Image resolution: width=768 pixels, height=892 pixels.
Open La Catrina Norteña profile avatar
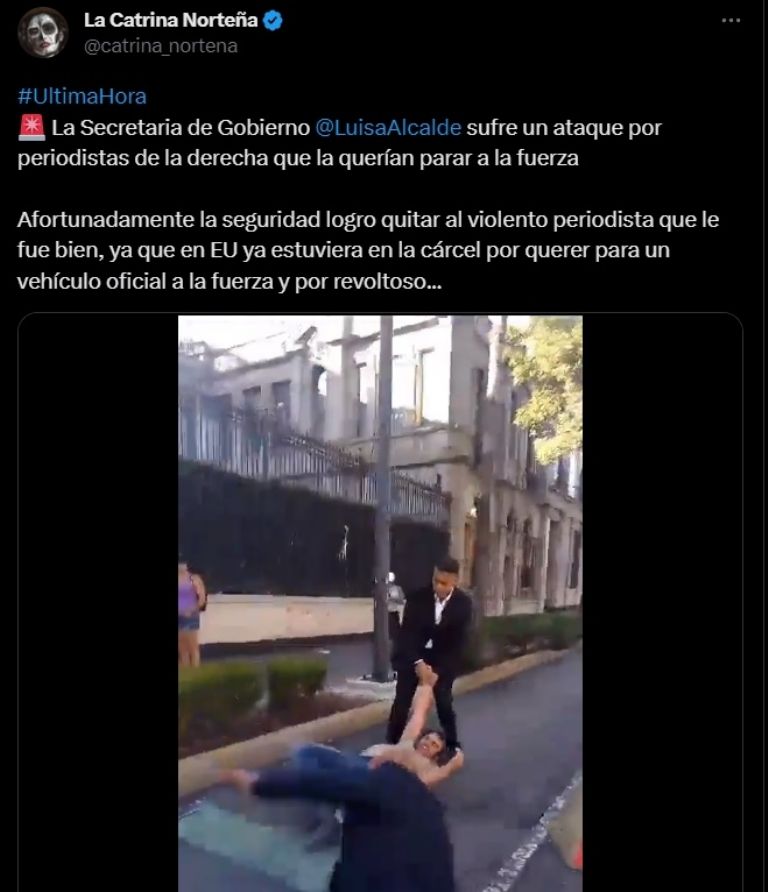click(42, 32)
